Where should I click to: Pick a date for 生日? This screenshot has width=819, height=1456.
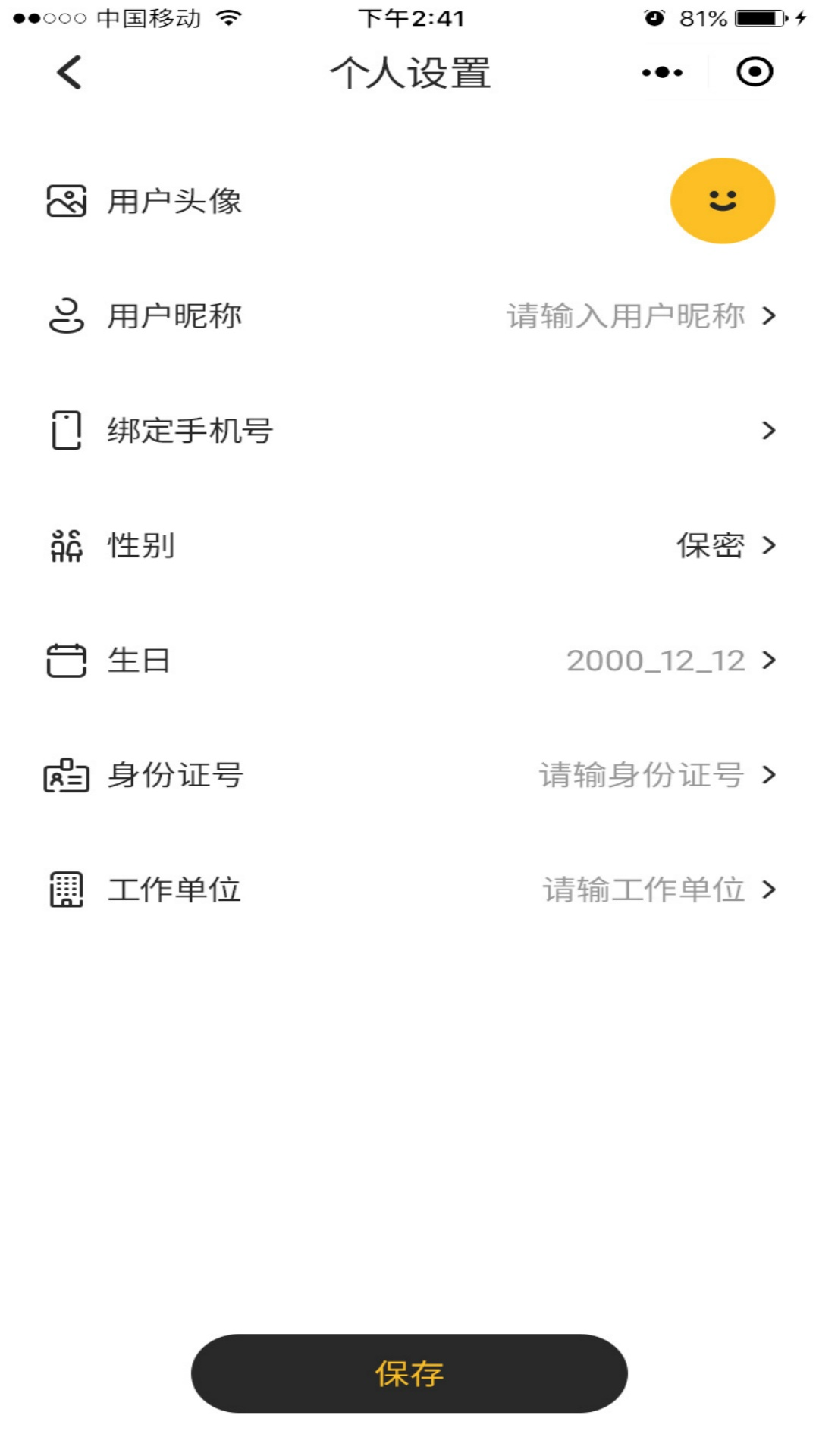[409, 661]
